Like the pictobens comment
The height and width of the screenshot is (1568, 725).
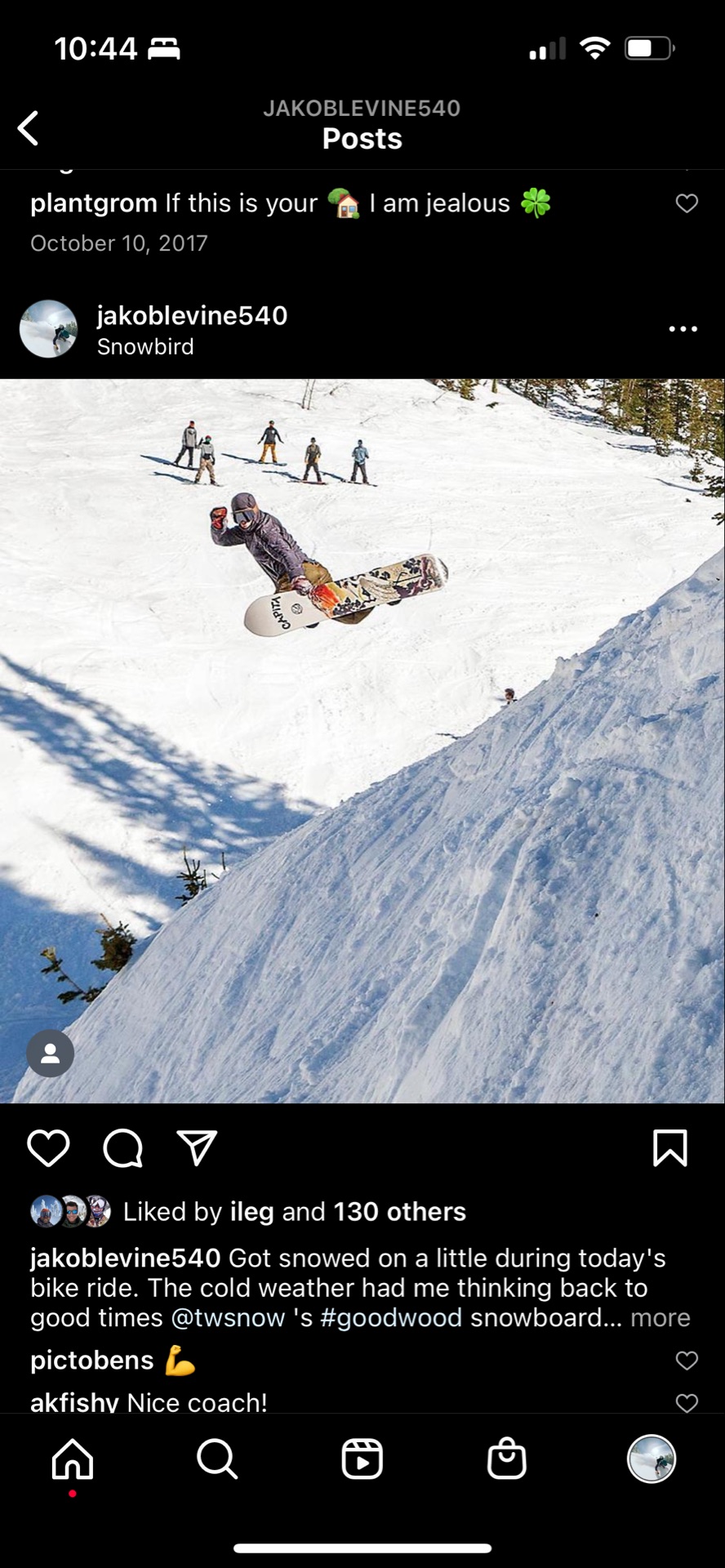(x=687, y=1361)
